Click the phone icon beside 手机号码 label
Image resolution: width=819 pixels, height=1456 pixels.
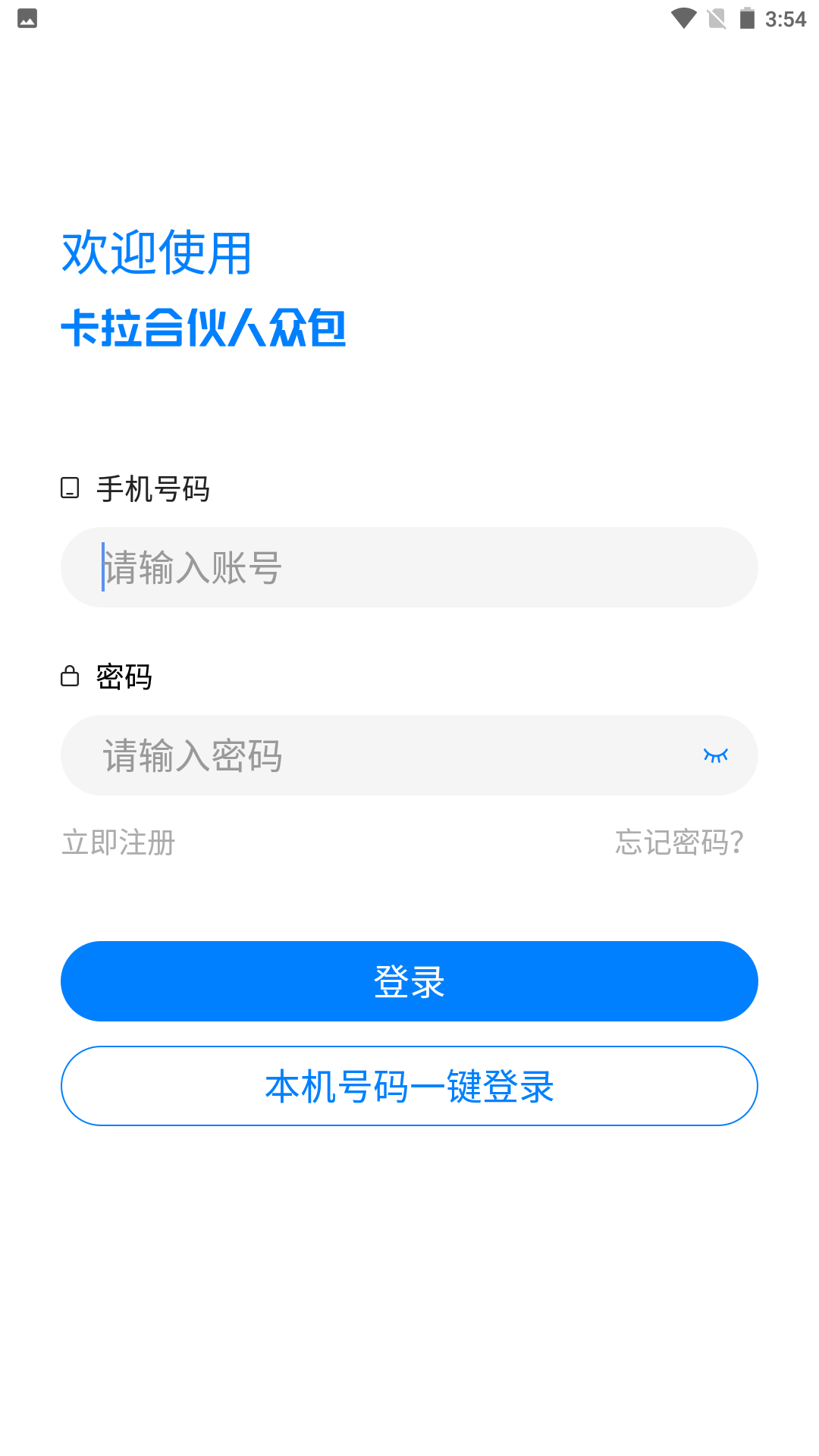tap(70, 489)
